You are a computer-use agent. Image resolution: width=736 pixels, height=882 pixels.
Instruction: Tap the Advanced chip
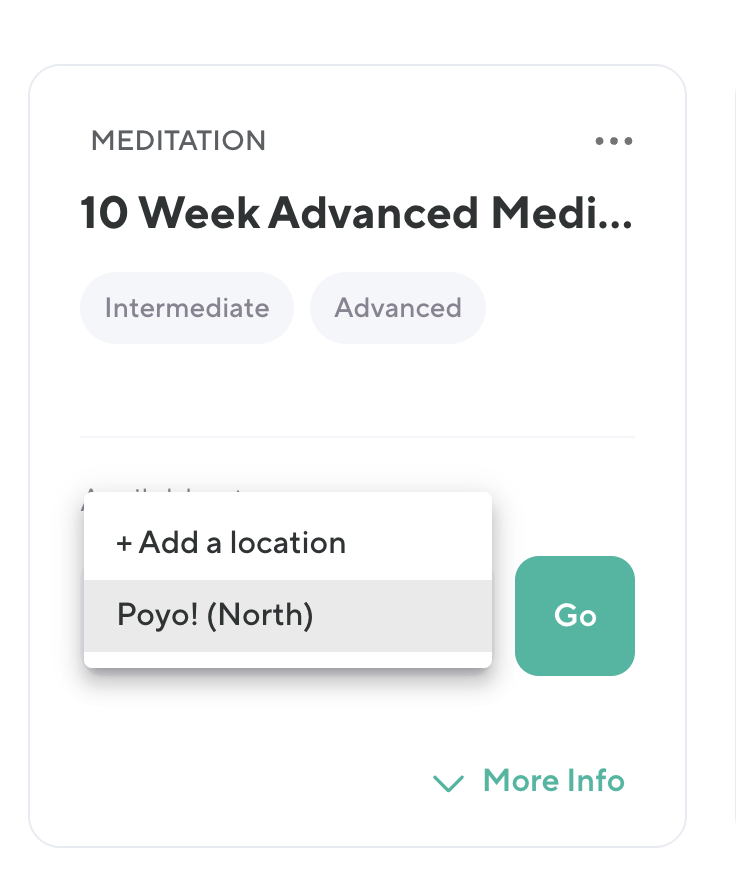point(398,308)
